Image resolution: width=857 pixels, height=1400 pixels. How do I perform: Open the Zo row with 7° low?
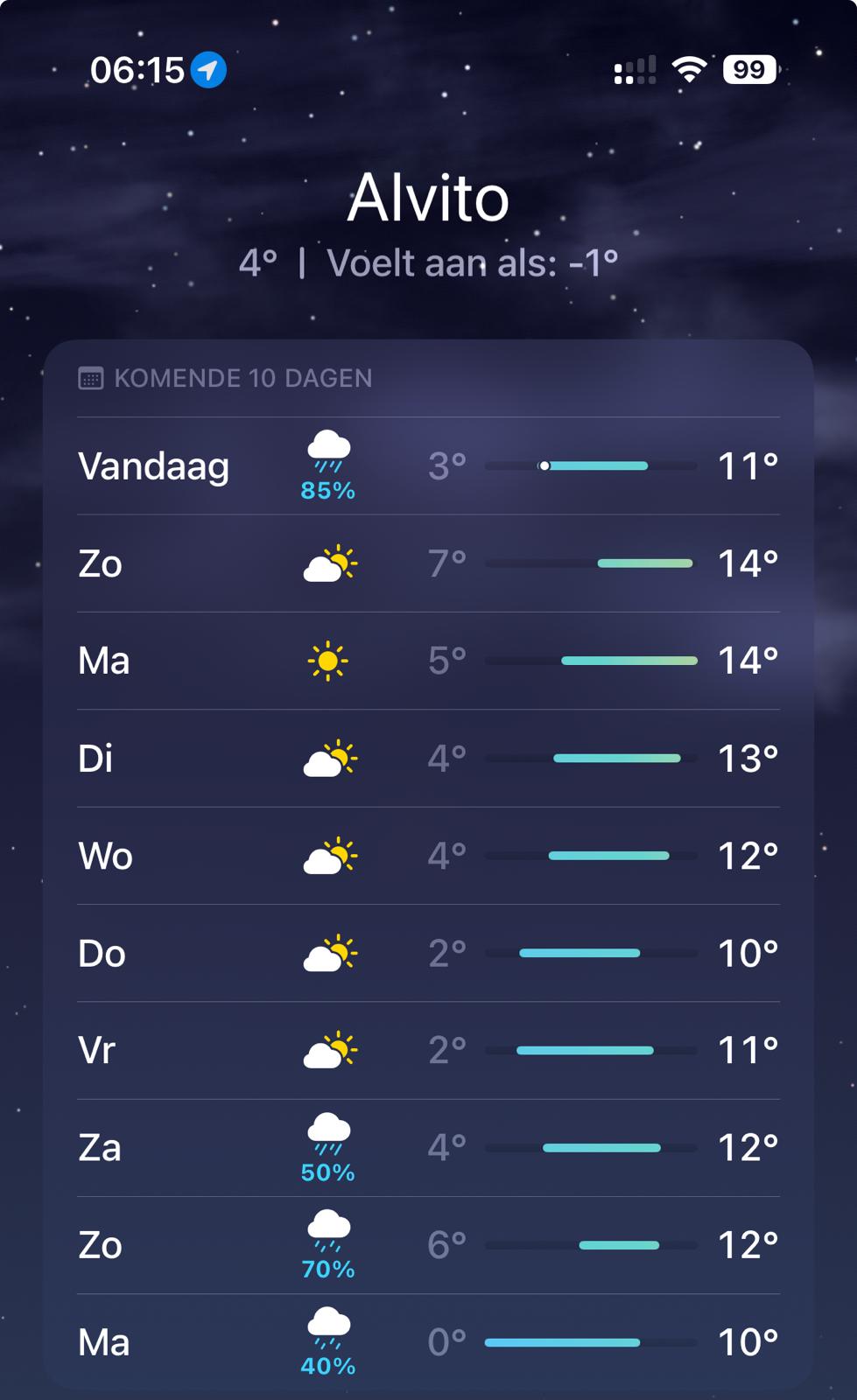428,563
